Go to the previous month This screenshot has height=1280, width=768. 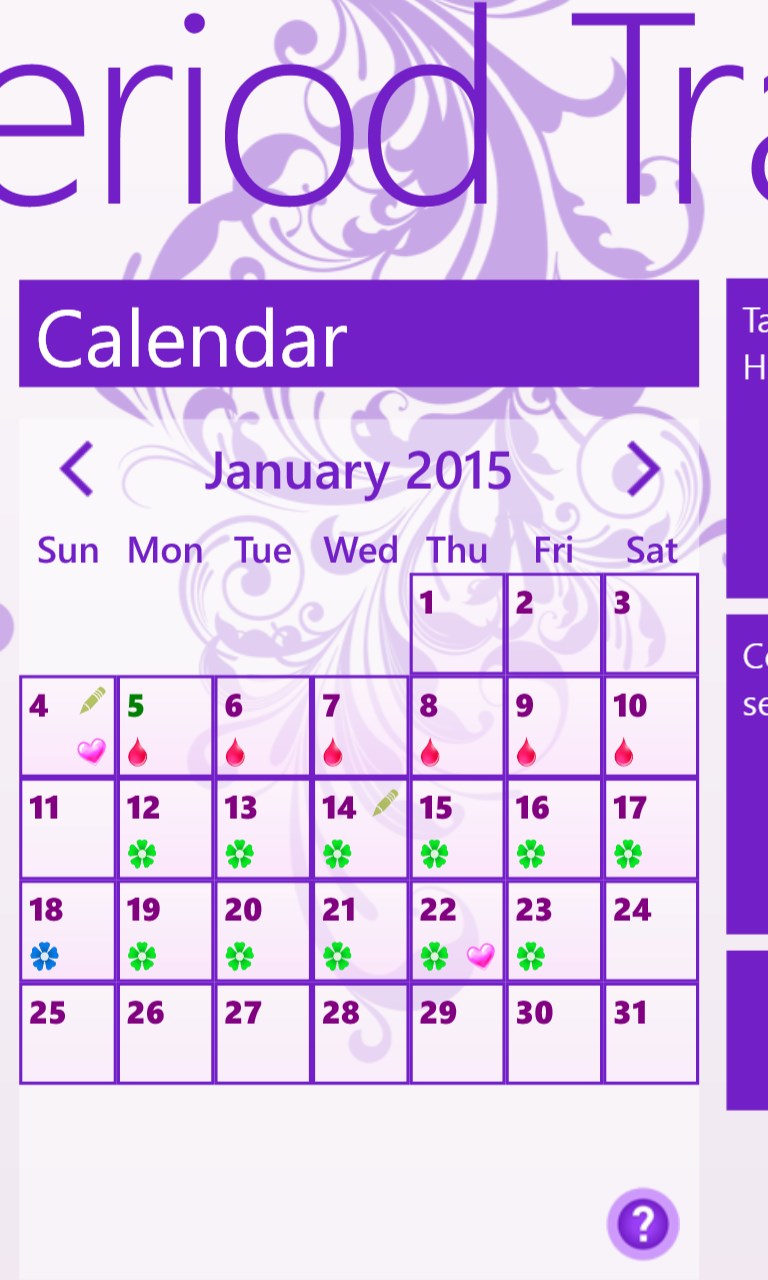click(x=77, y=469)
